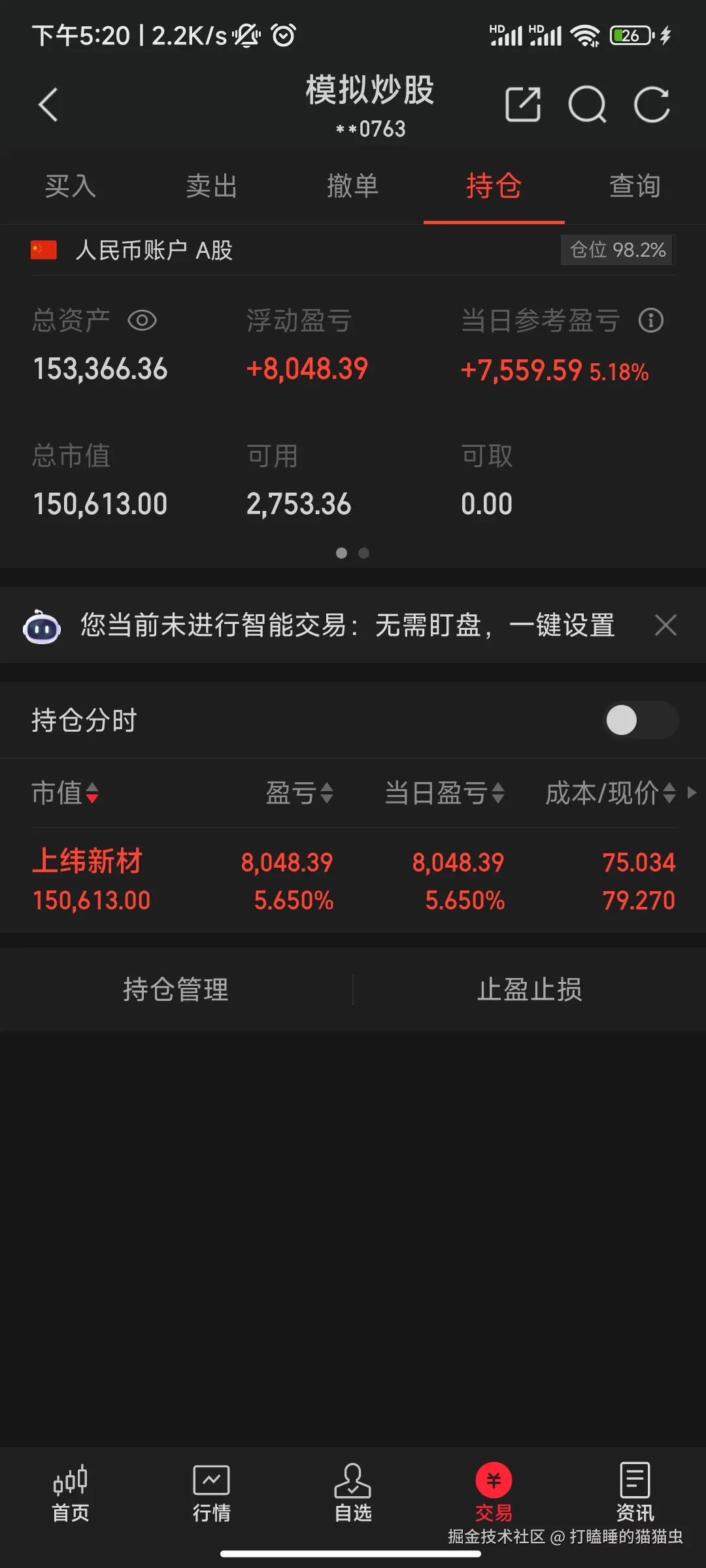View second account summary page via dot indicator
Screen dimensions: 706x1568
363,553
